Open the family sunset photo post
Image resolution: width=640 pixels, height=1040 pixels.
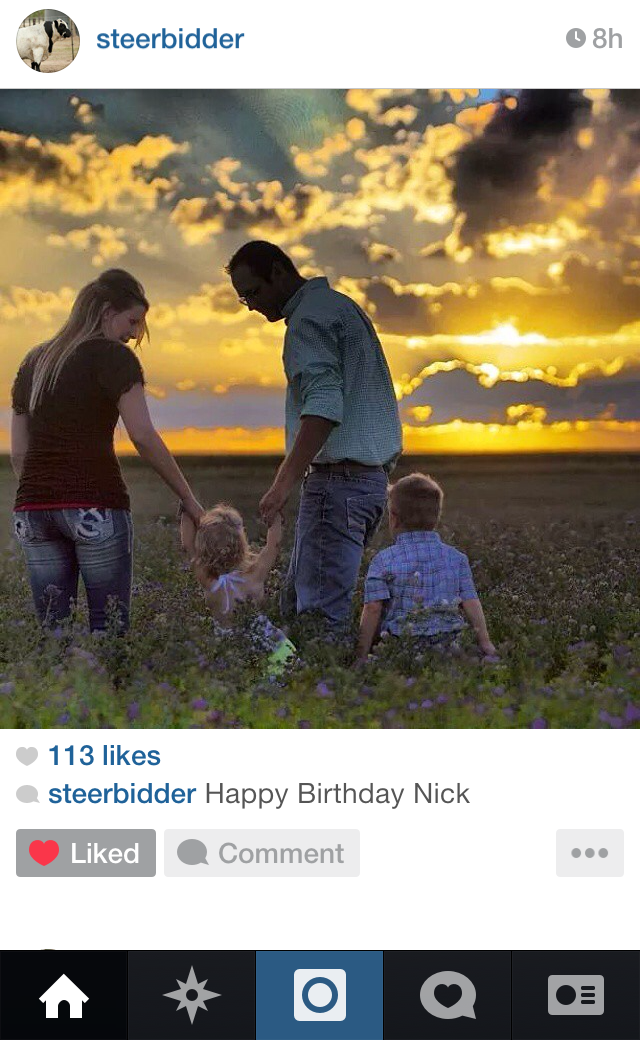[x=320, y=408]
